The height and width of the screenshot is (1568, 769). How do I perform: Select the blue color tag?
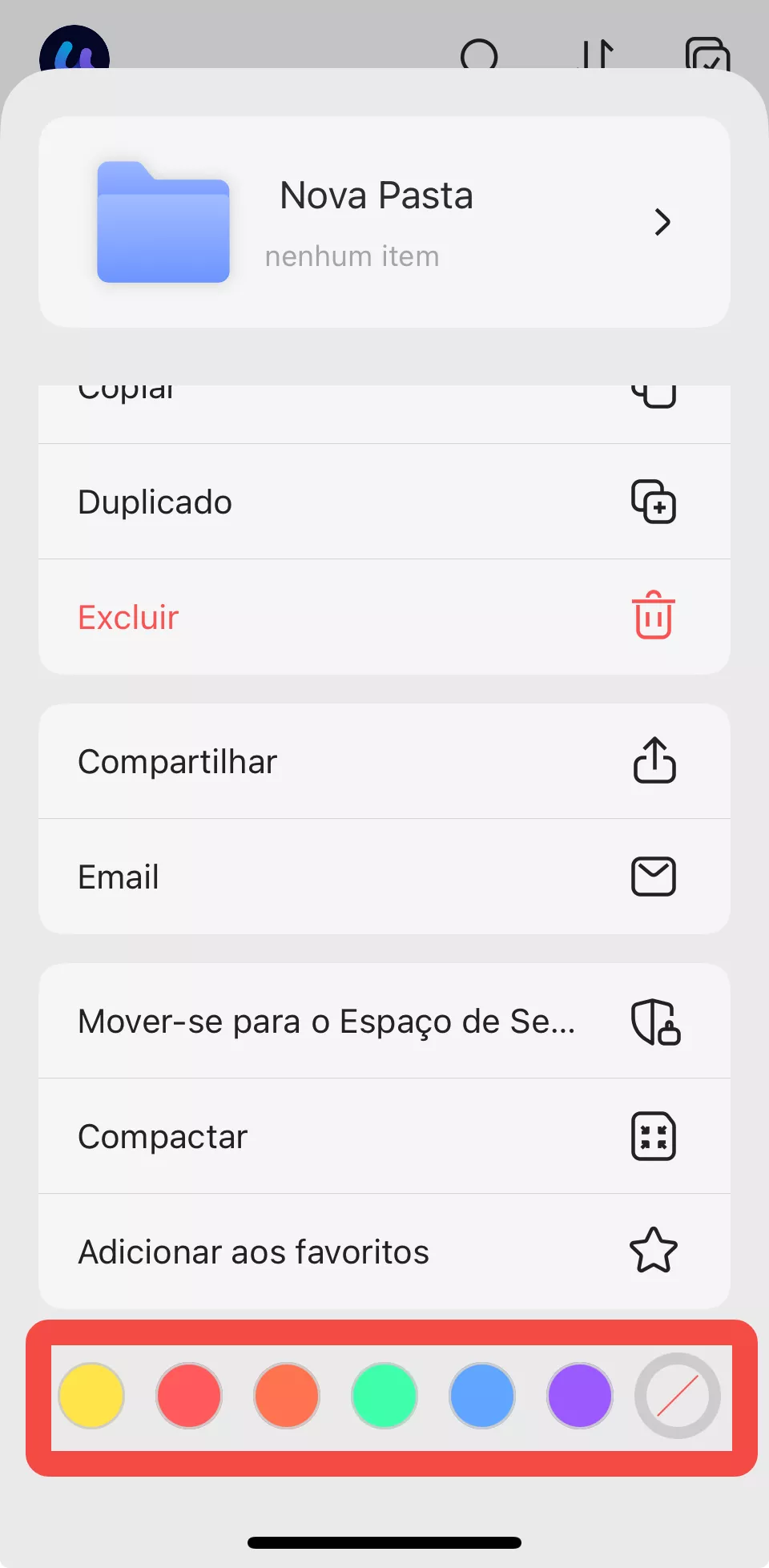[482, 1396]
